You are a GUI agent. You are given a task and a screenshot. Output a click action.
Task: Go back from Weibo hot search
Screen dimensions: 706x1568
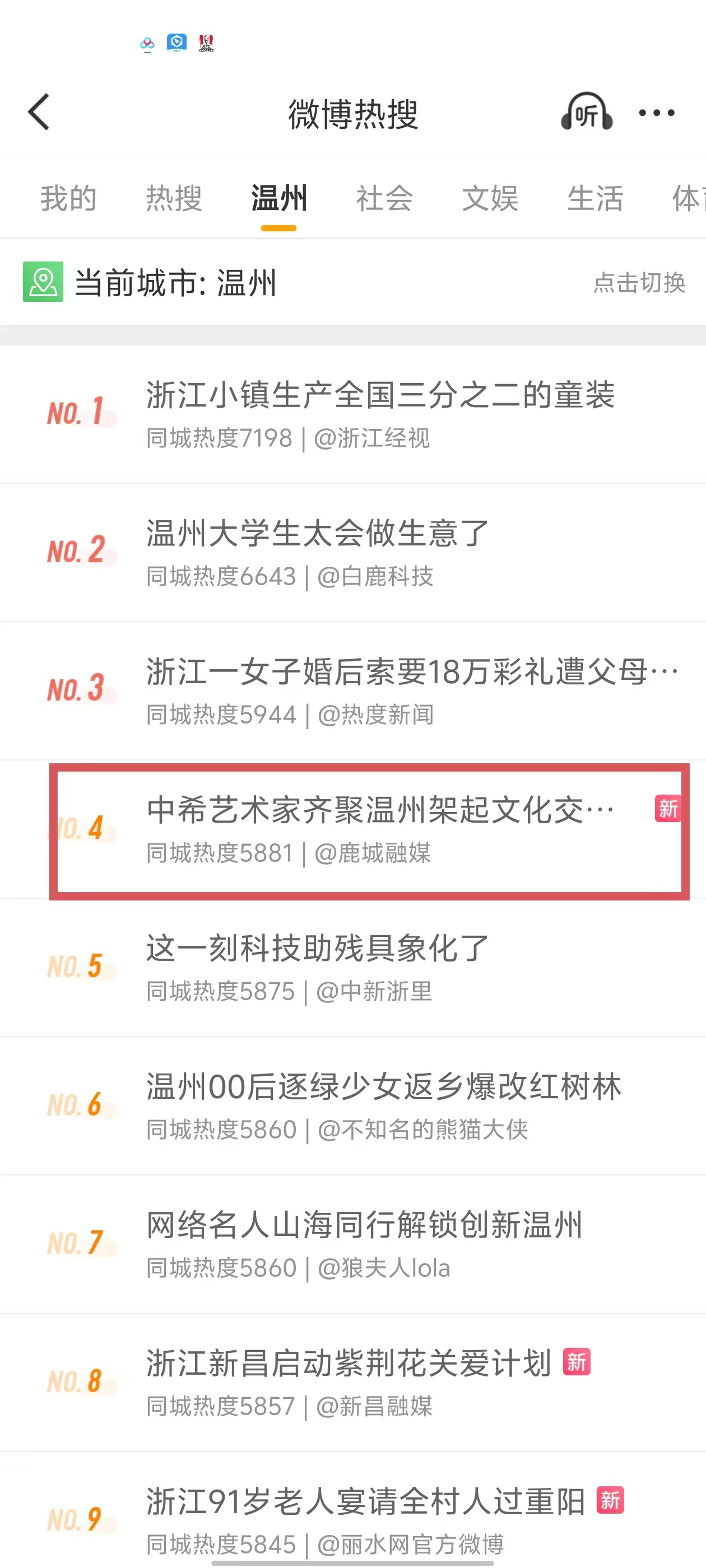pyautogui.click(x=39, y=112)
